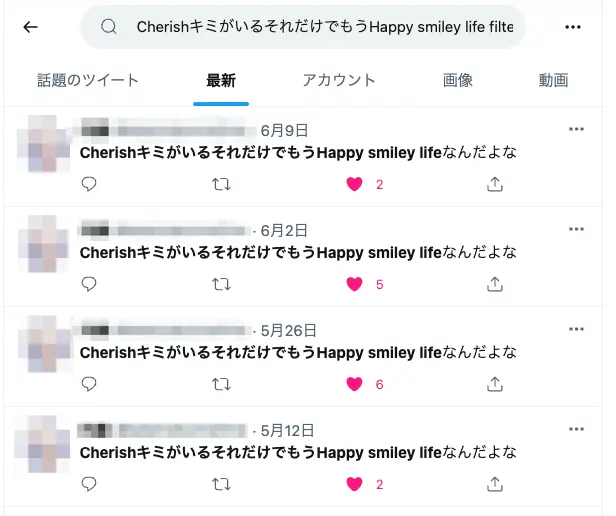Image resolution: width=616 pixels, height=516 pixels.
Task: Retweet the 6月2日 tweet
Action: (x=222, y=284)
